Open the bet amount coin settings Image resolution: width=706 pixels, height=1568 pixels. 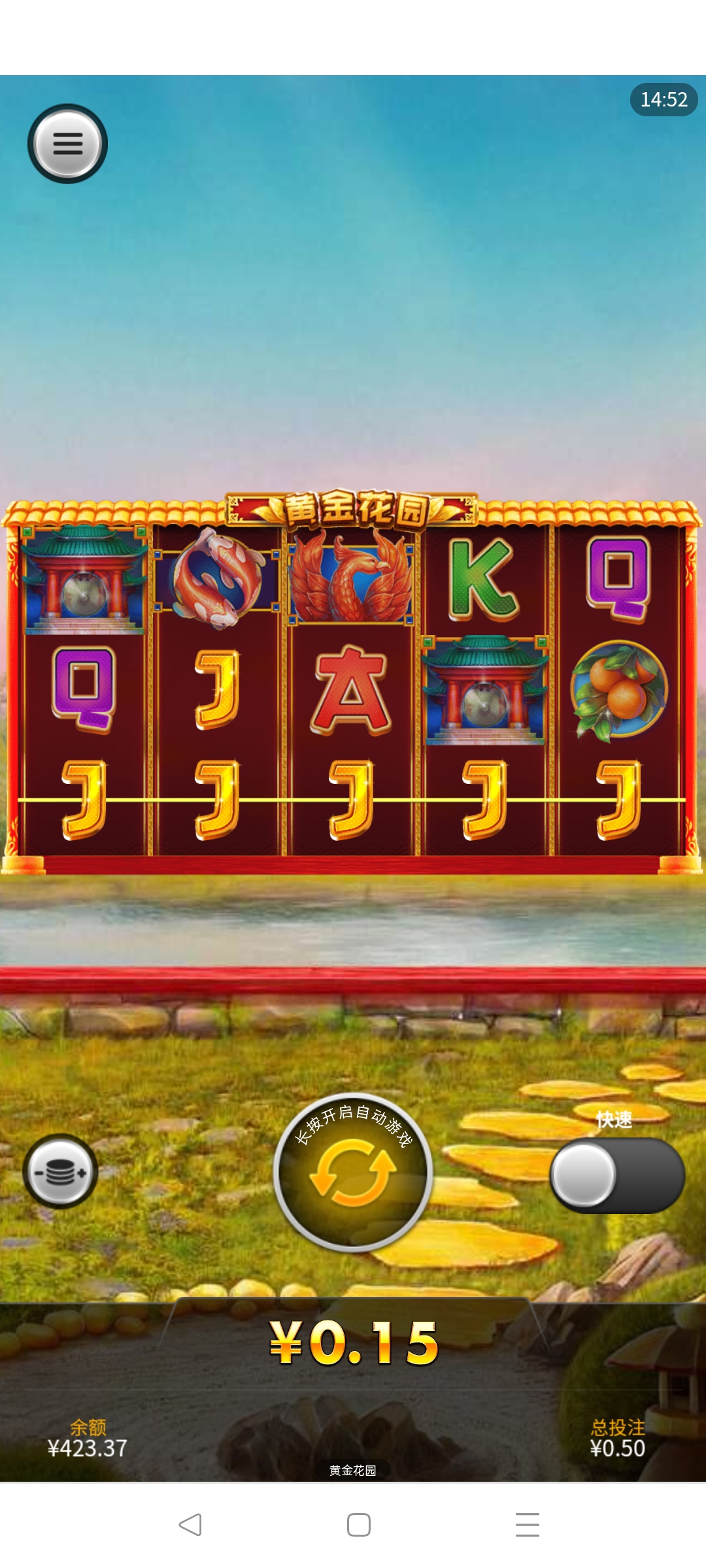pyautogui.click(x=60, y=1171)
